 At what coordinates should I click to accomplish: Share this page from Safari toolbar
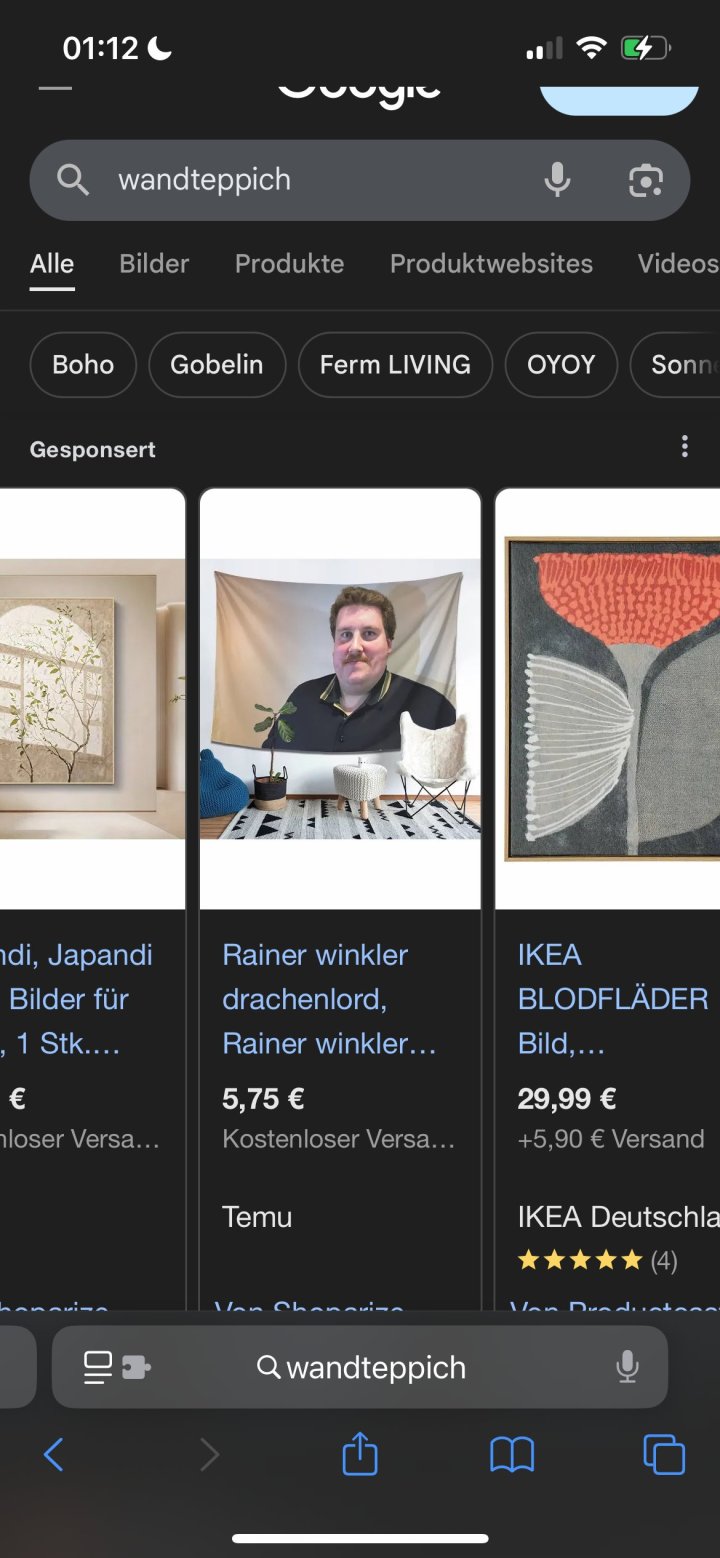[x=360, y=1454]
